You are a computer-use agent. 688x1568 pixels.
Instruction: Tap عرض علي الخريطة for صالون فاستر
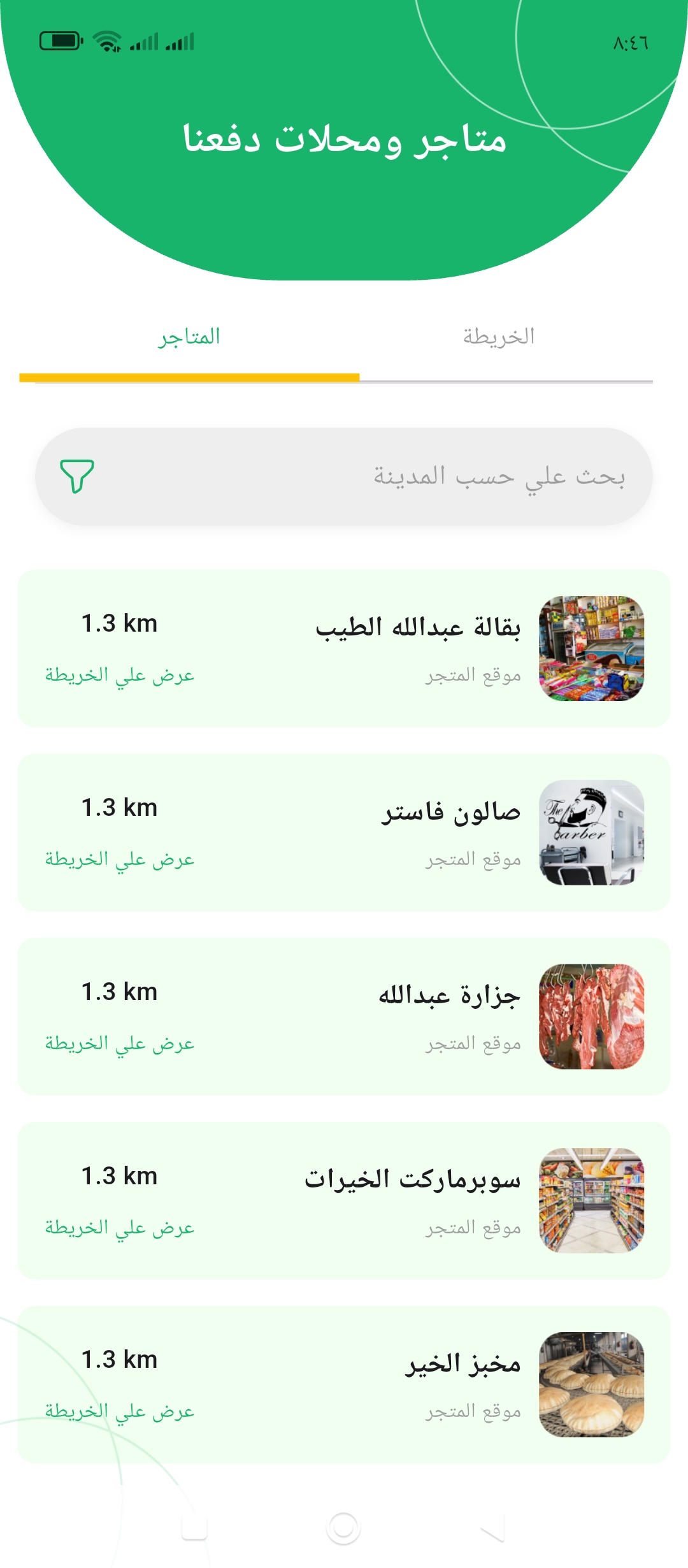tap(120, 859)
